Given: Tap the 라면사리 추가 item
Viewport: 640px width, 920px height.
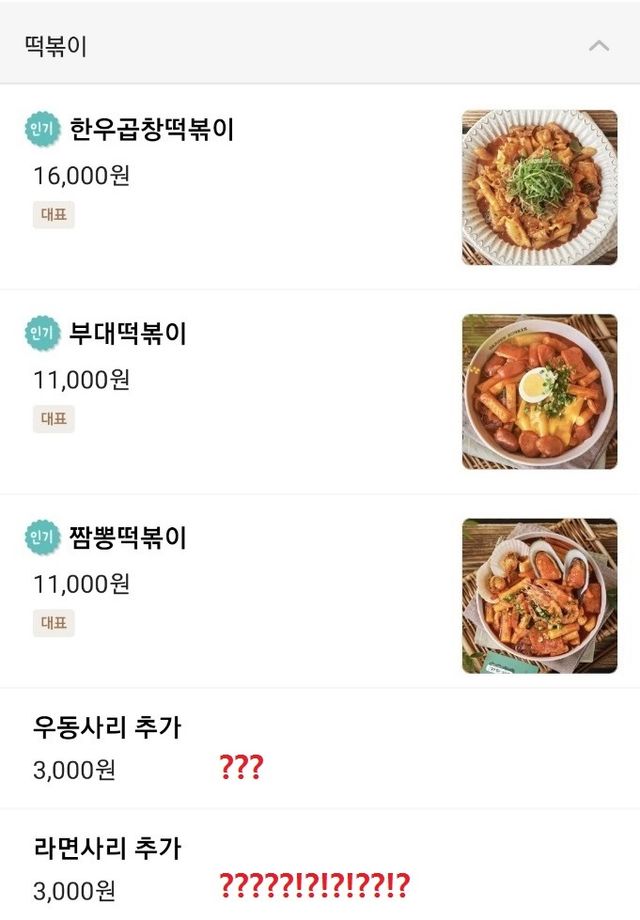Looking at the screenshot, I should point(107,848).
